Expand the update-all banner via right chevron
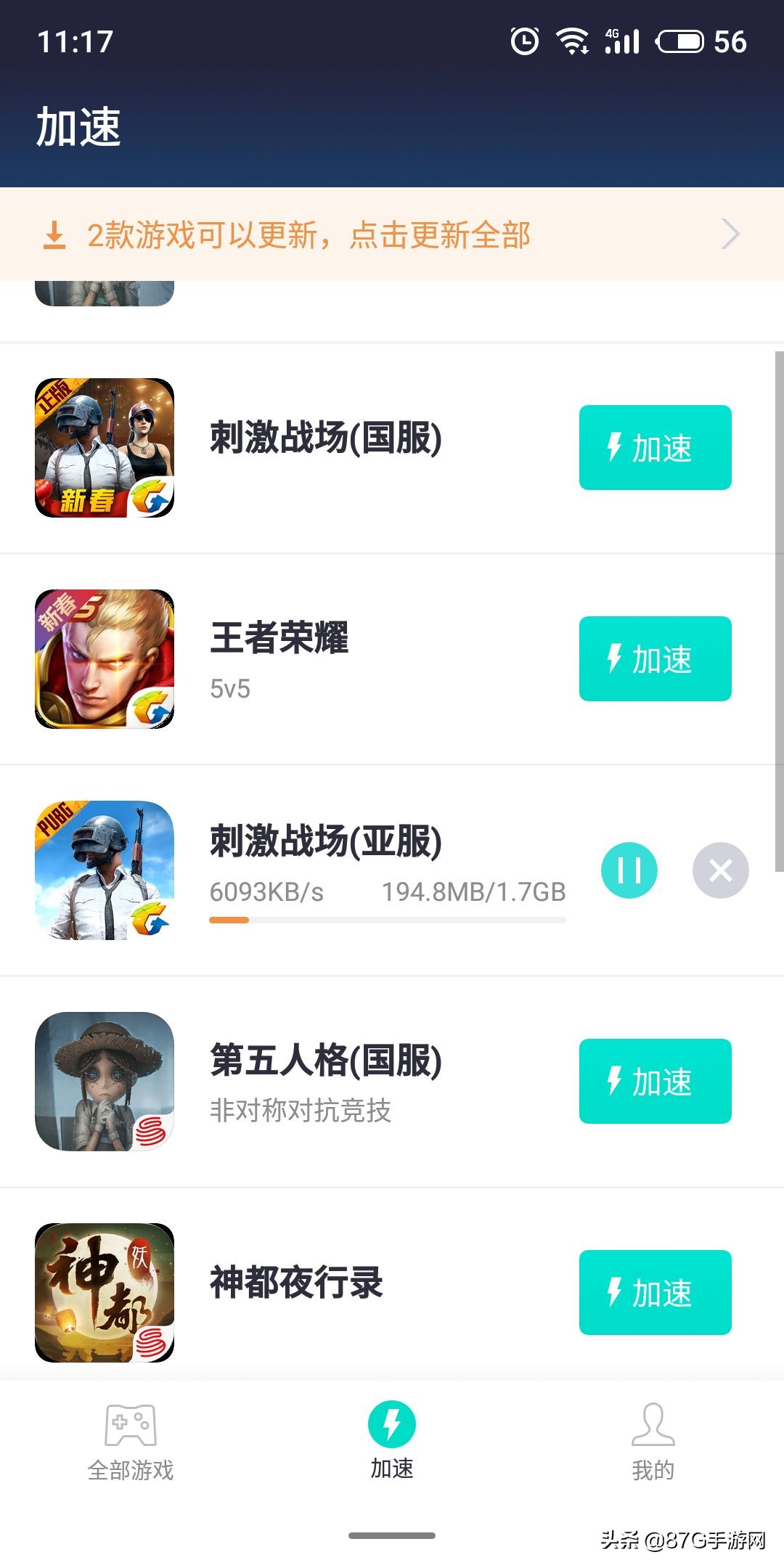Screen dimensions: 784x1568 pos(730,234)
